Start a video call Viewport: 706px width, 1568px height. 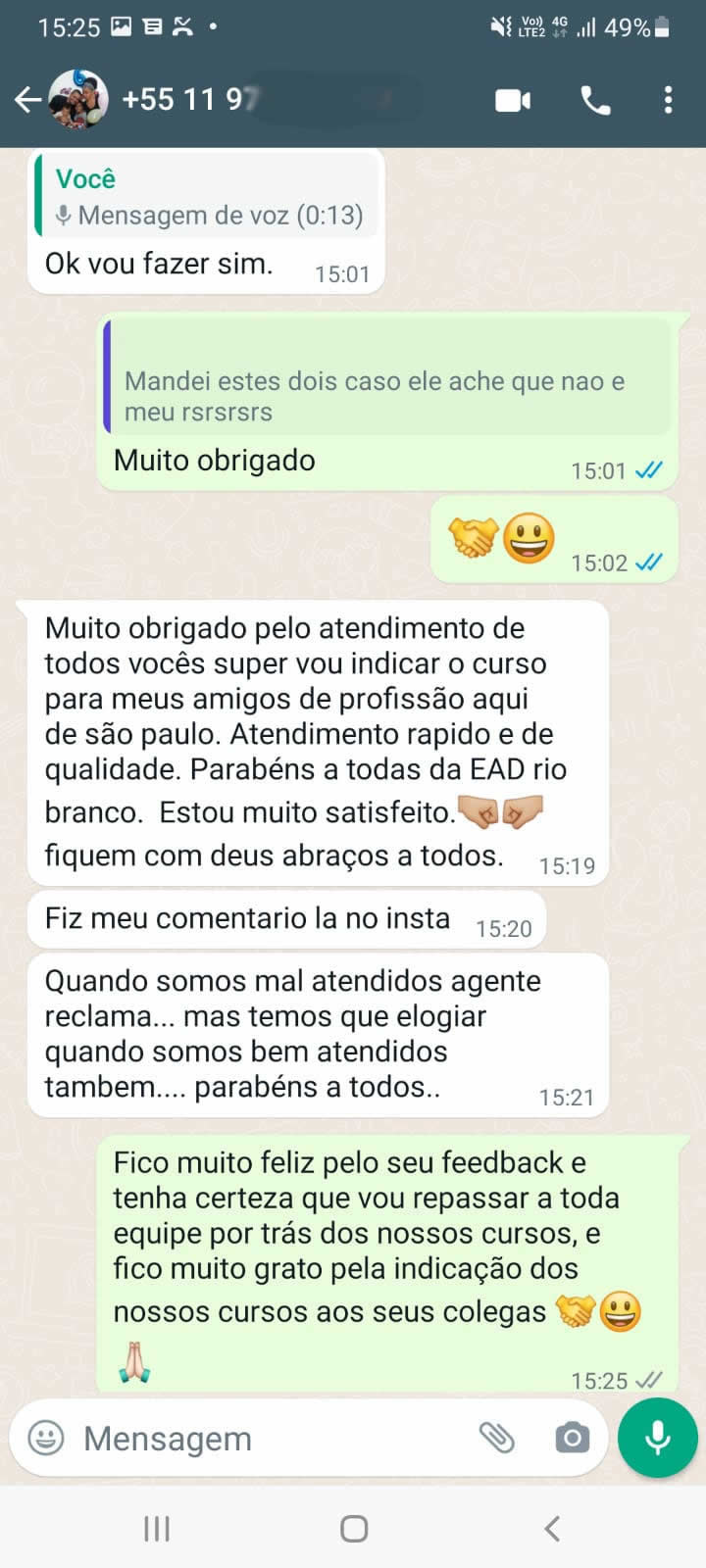click(513, 100)
